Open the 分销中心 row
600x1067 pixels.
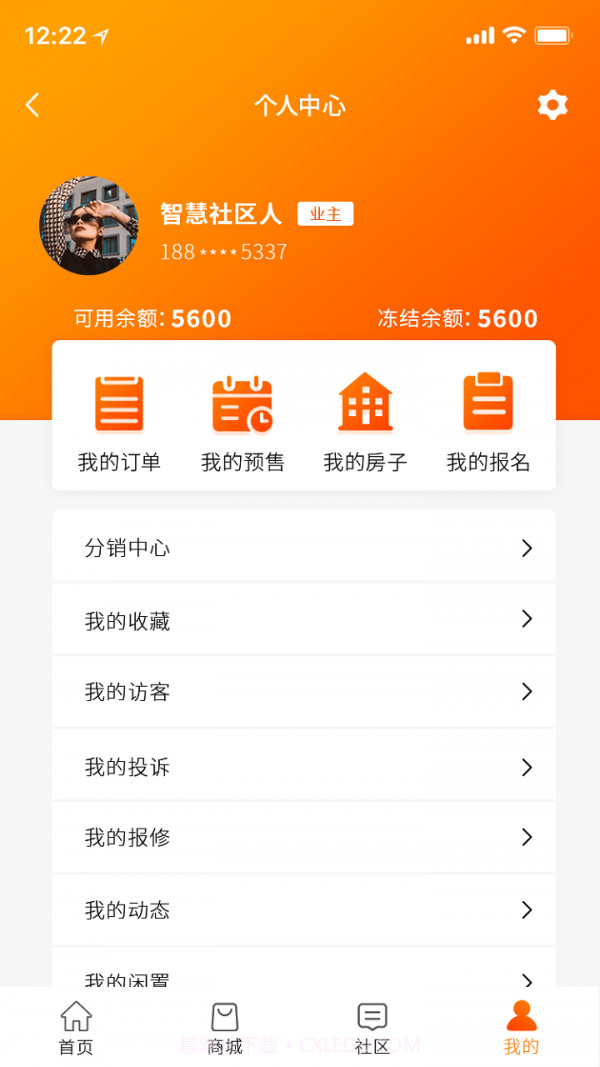(x=303, y=547)
